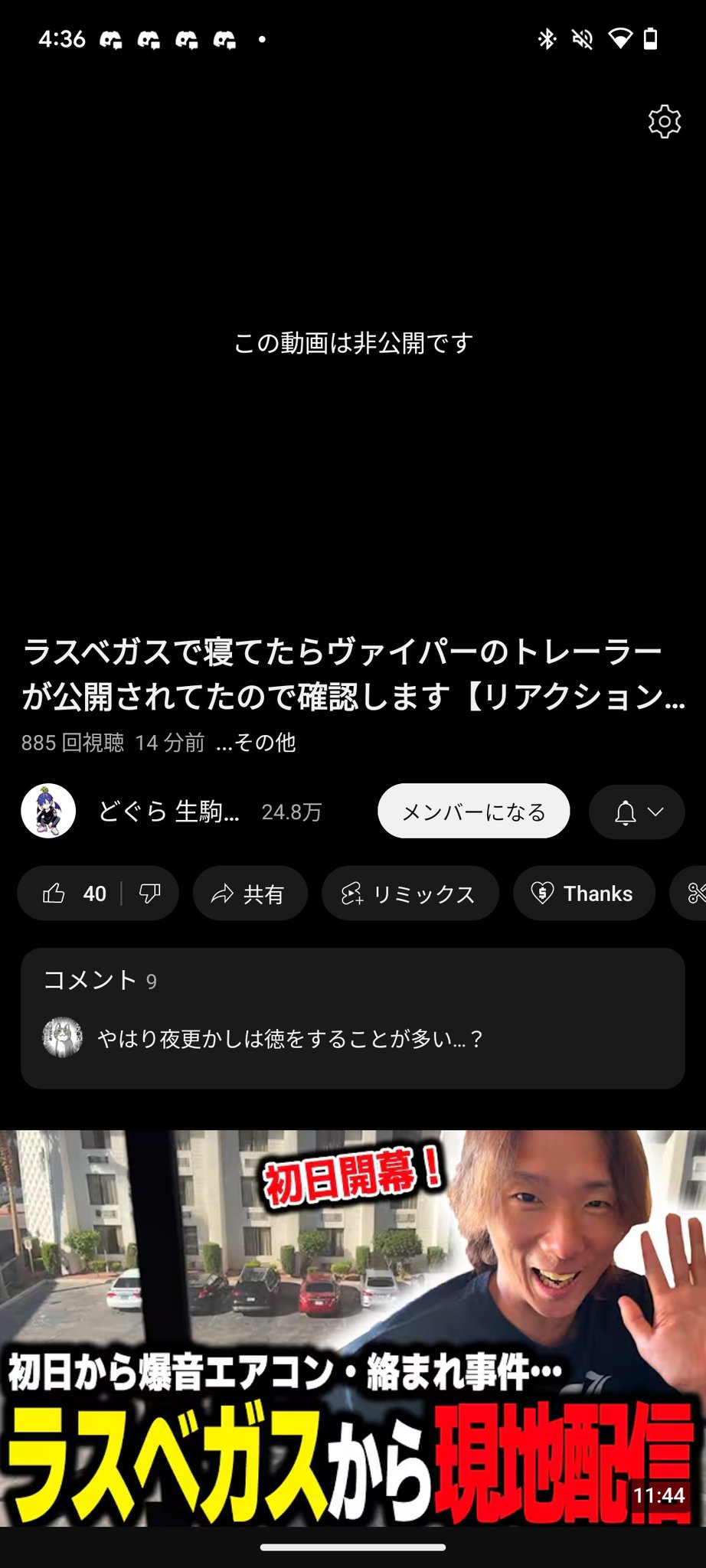Expand the video description via …その他
The image size is (706, 1568).
(256, 743)
